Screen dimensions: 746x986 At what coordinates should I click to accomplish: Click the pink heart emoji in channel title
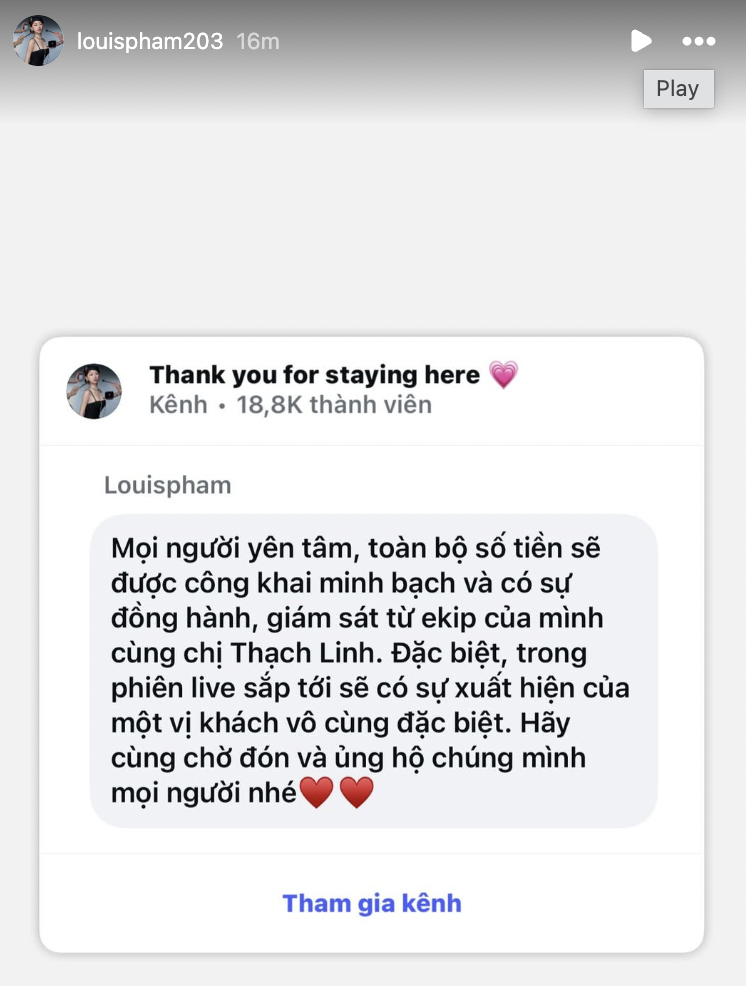tap(502, 375)
